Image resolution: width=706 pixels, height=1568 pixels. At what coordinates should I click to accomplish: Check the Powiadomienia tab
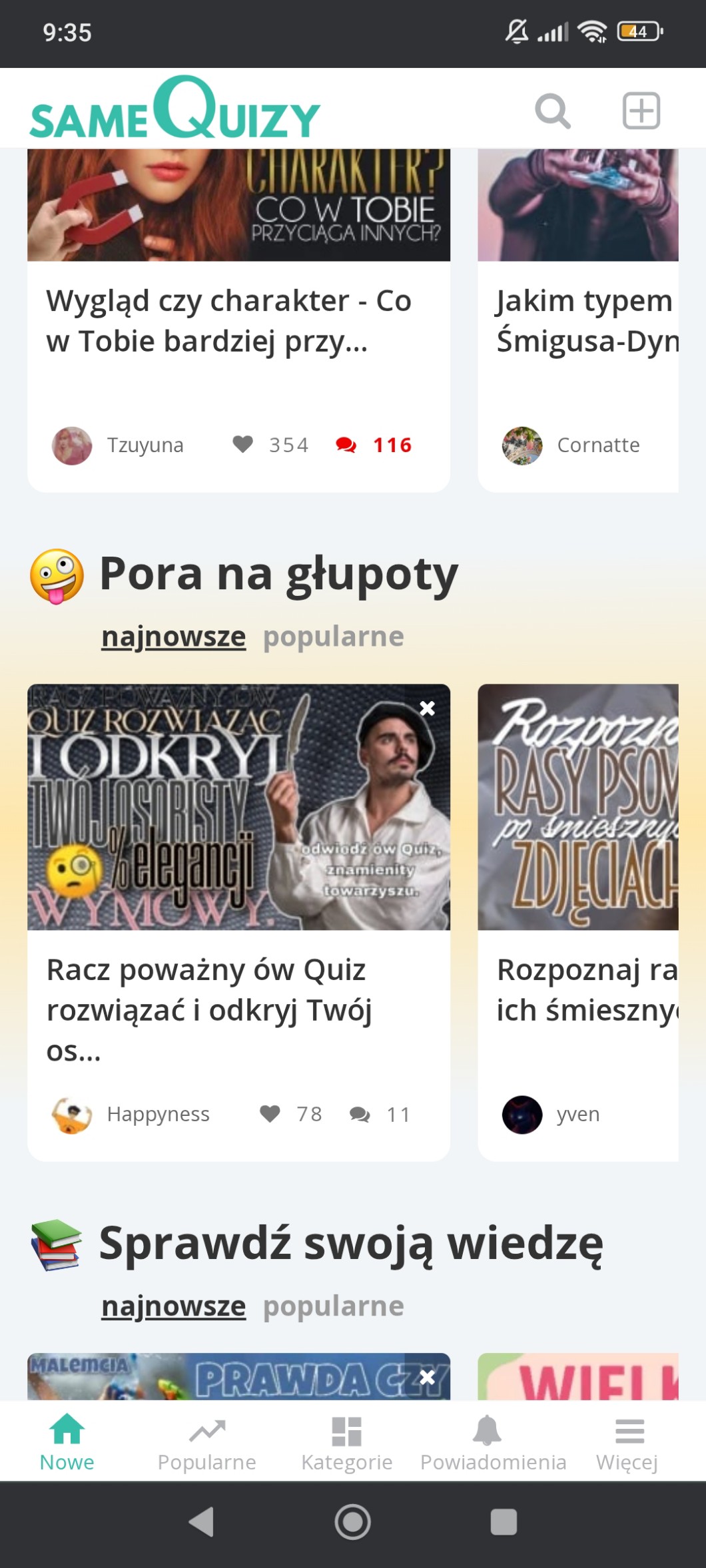pos(493,1441)
